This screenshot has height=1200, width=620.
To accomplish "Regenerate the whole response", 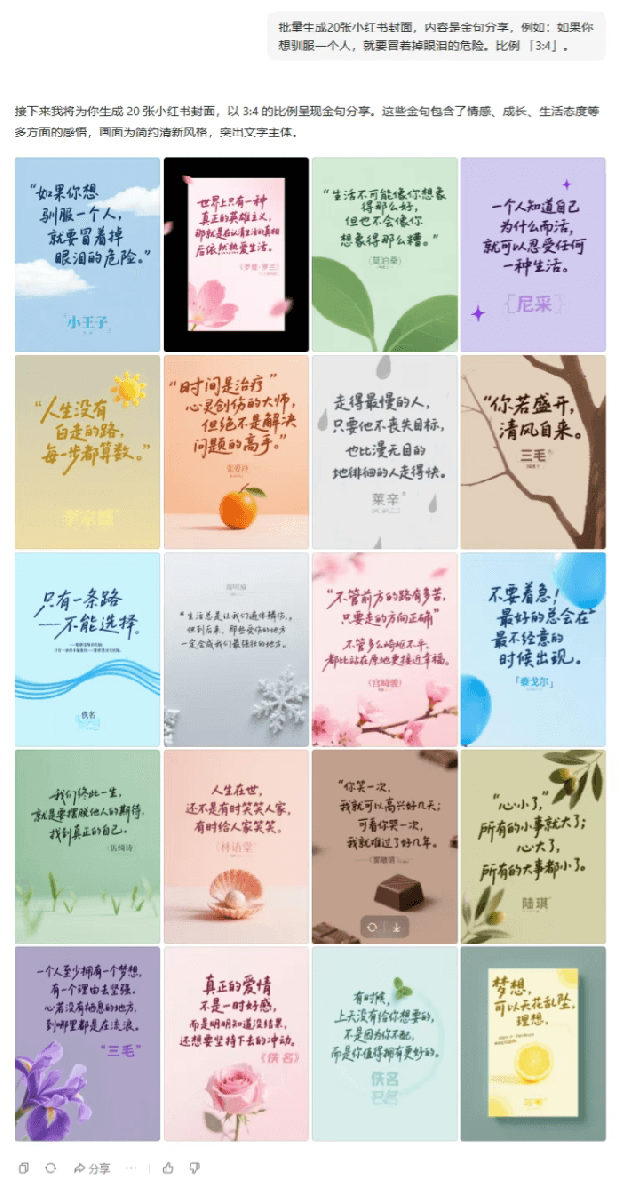I will pos(50,1168).
